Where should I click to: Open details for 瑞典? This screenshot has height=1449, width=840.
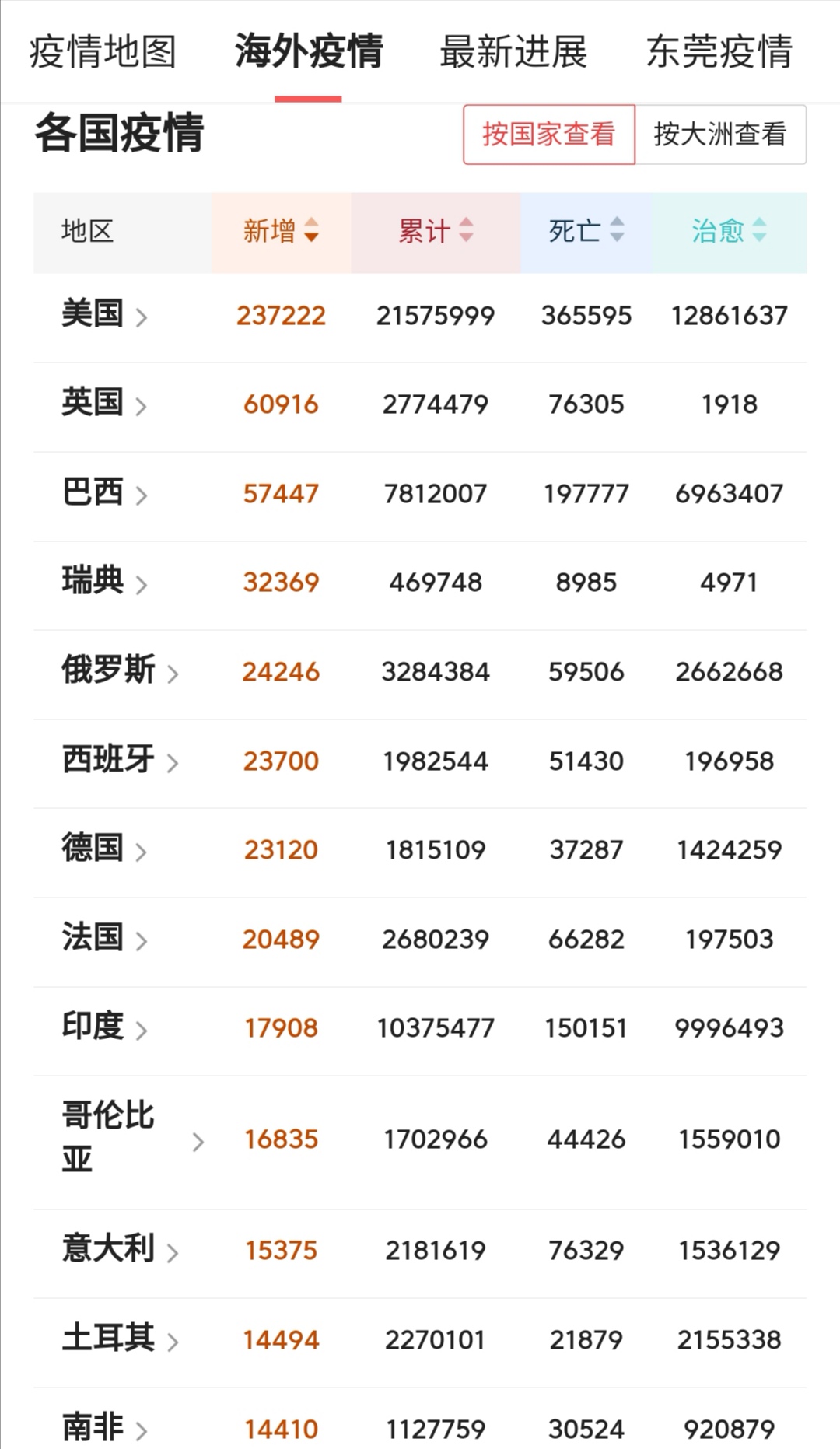click(x=104, y=582)
